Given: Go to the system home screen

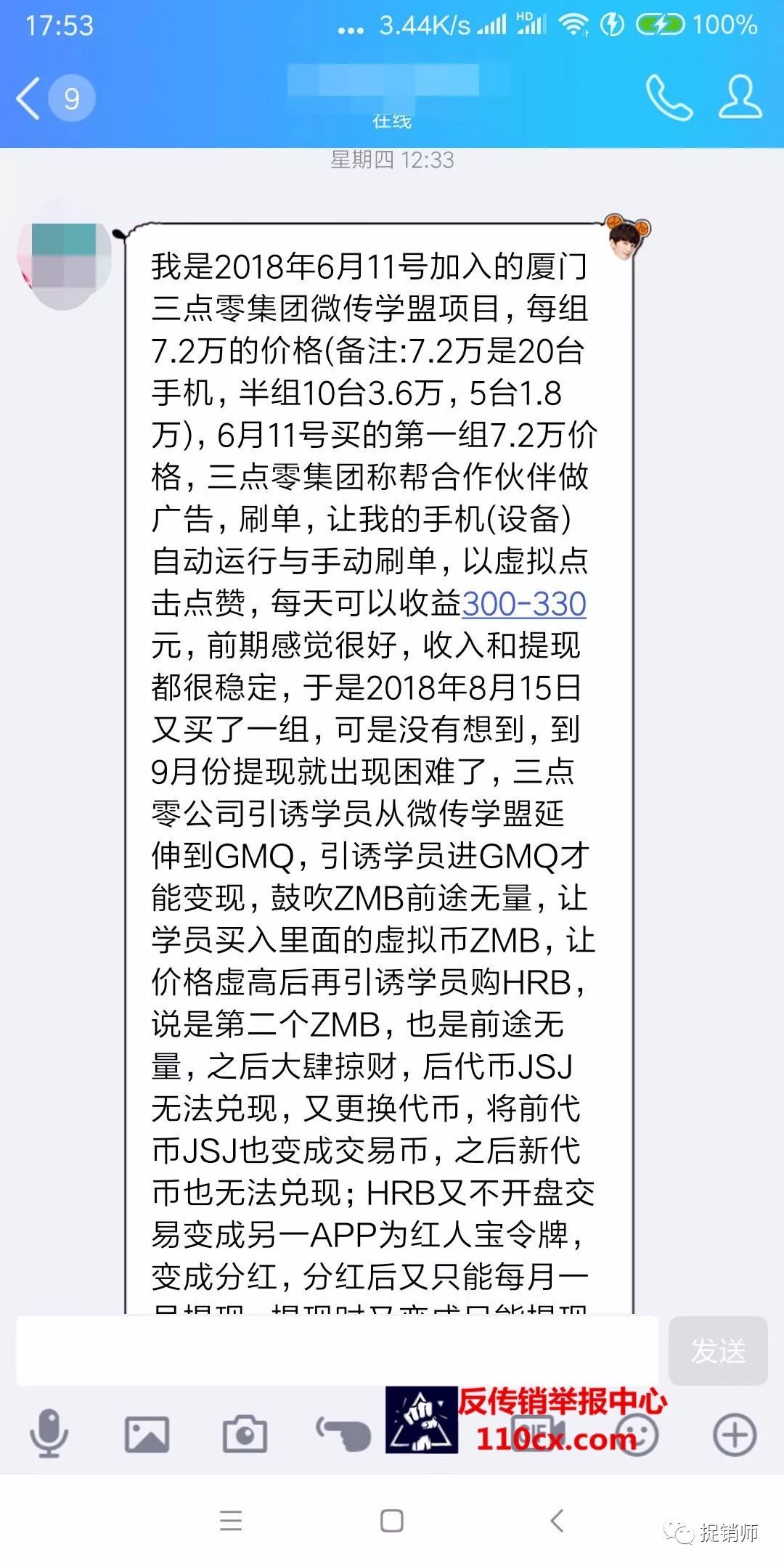Looking at the screenshot, I should pos(392,1521).
